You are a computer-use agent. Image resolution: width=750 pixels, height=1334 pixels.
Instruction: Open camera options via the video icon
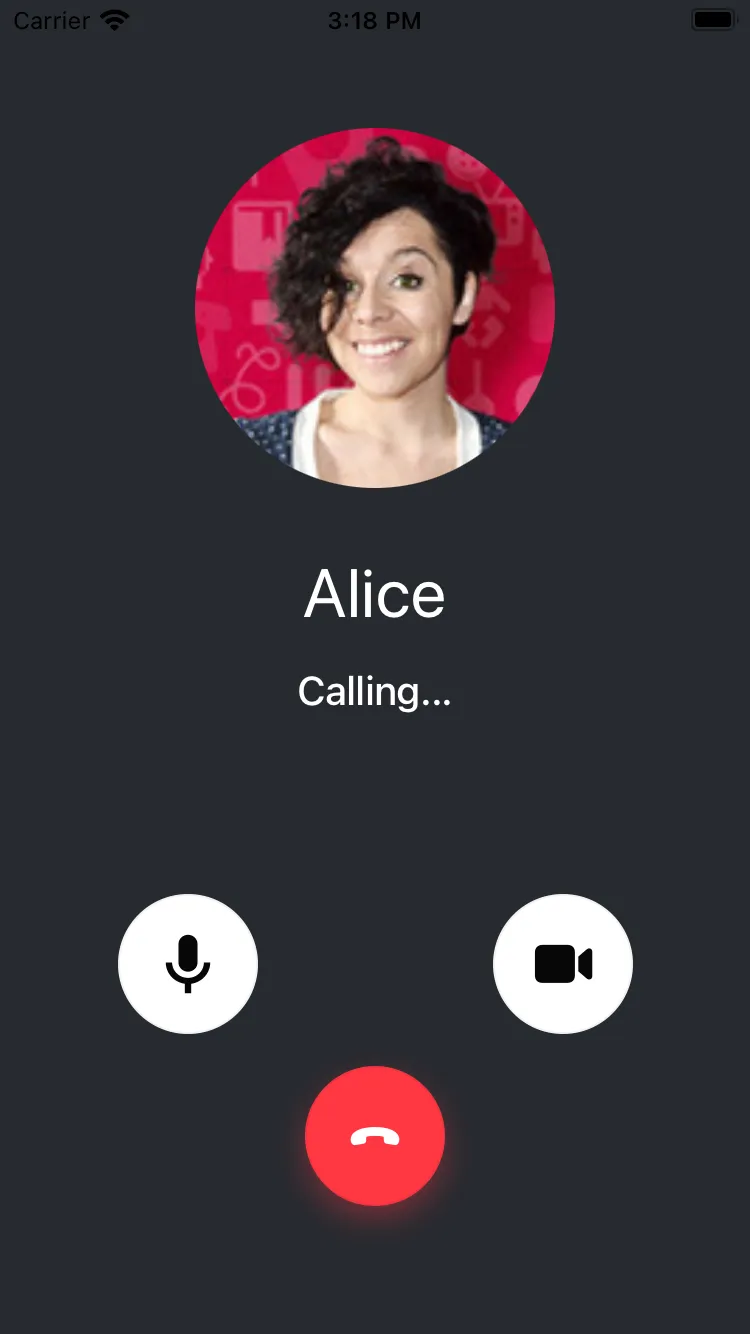coord(563,963)
